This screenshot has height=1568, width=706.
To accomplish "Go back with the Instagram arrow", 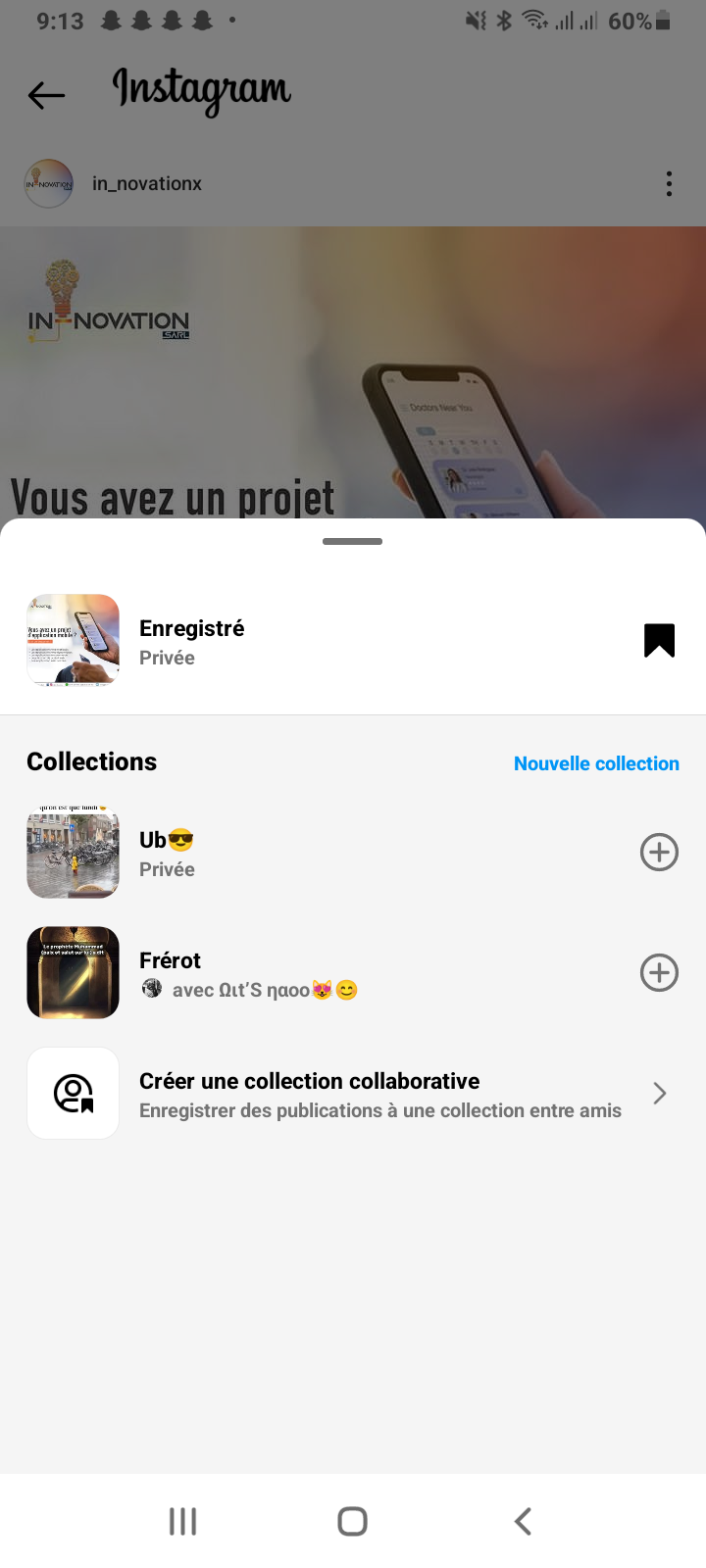I will 46,95.
